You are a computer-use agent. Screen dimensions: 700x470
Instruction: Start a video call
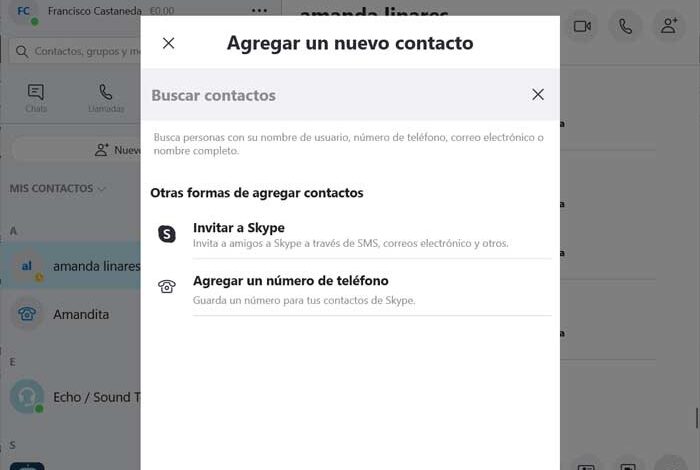point(582,26)
